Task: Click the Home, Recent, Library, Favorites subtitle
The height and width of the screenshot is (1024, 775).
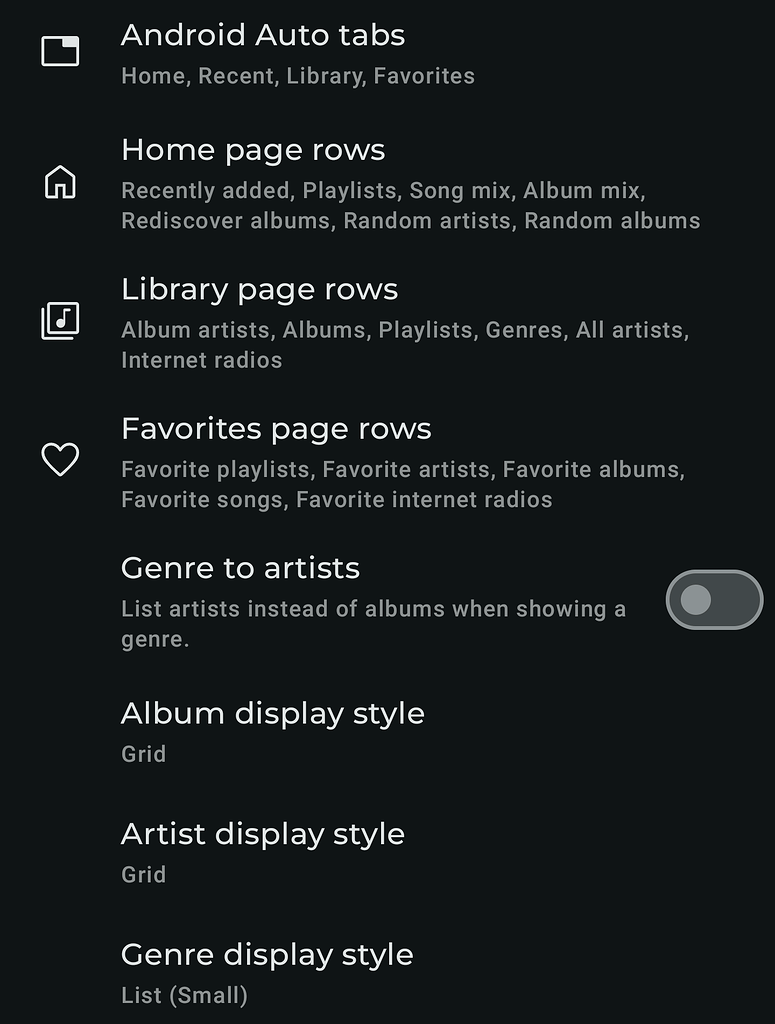Action: click(x=298, y=76)
